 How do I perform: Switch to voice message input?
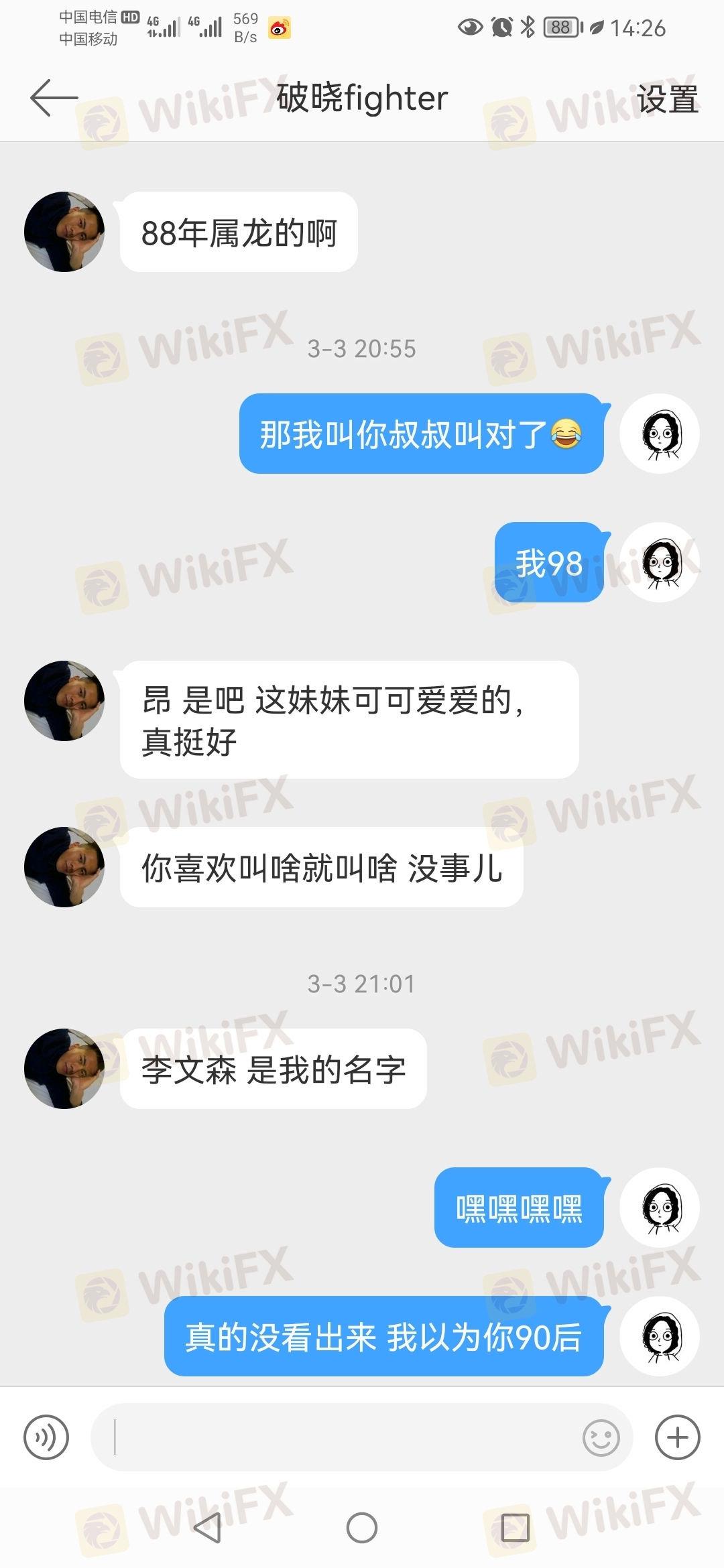[x=46, y=1437]
